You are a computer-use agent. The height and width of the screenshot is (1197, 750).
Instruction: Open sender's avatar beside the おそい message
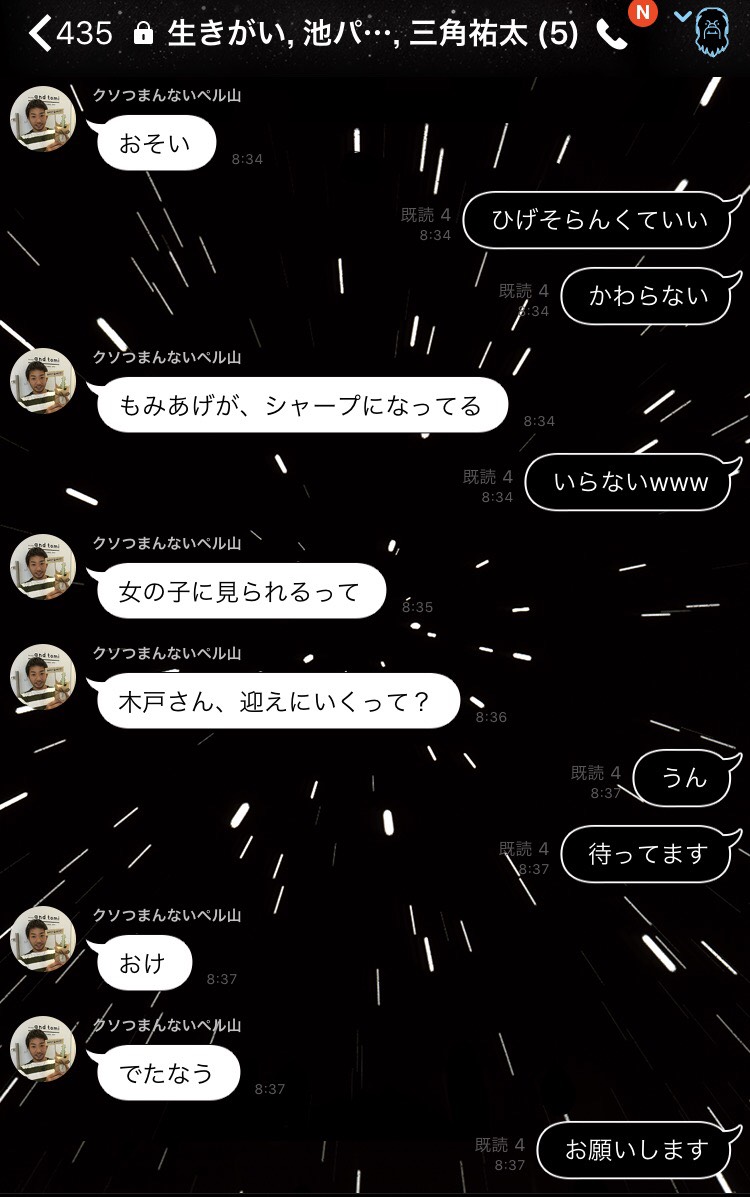coord(43,119)
